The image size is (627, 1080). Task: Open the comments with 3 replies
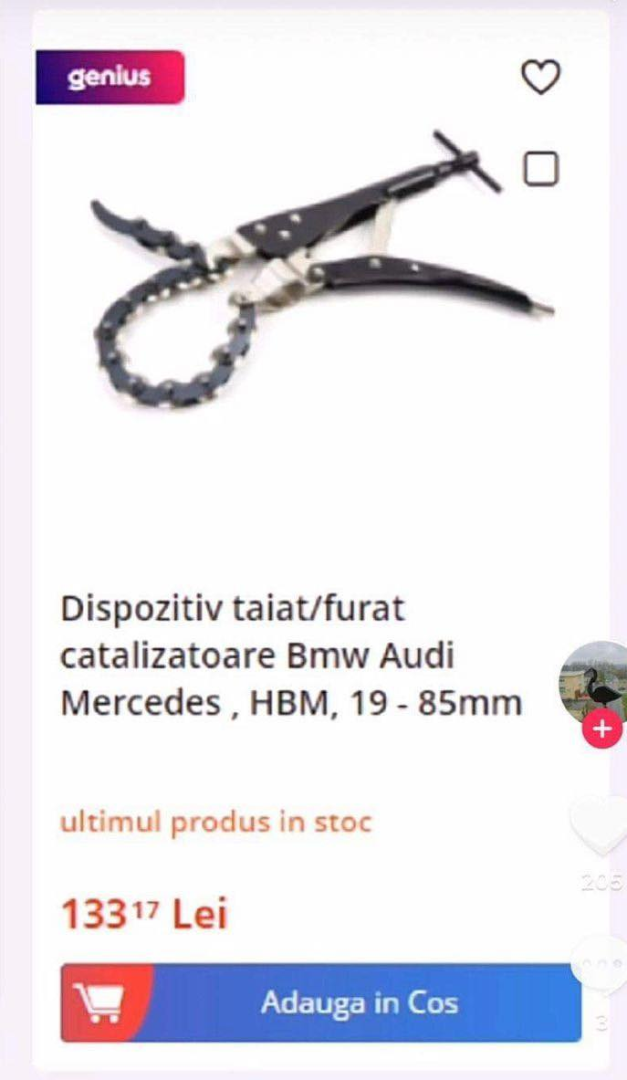[x=601, y=964]
